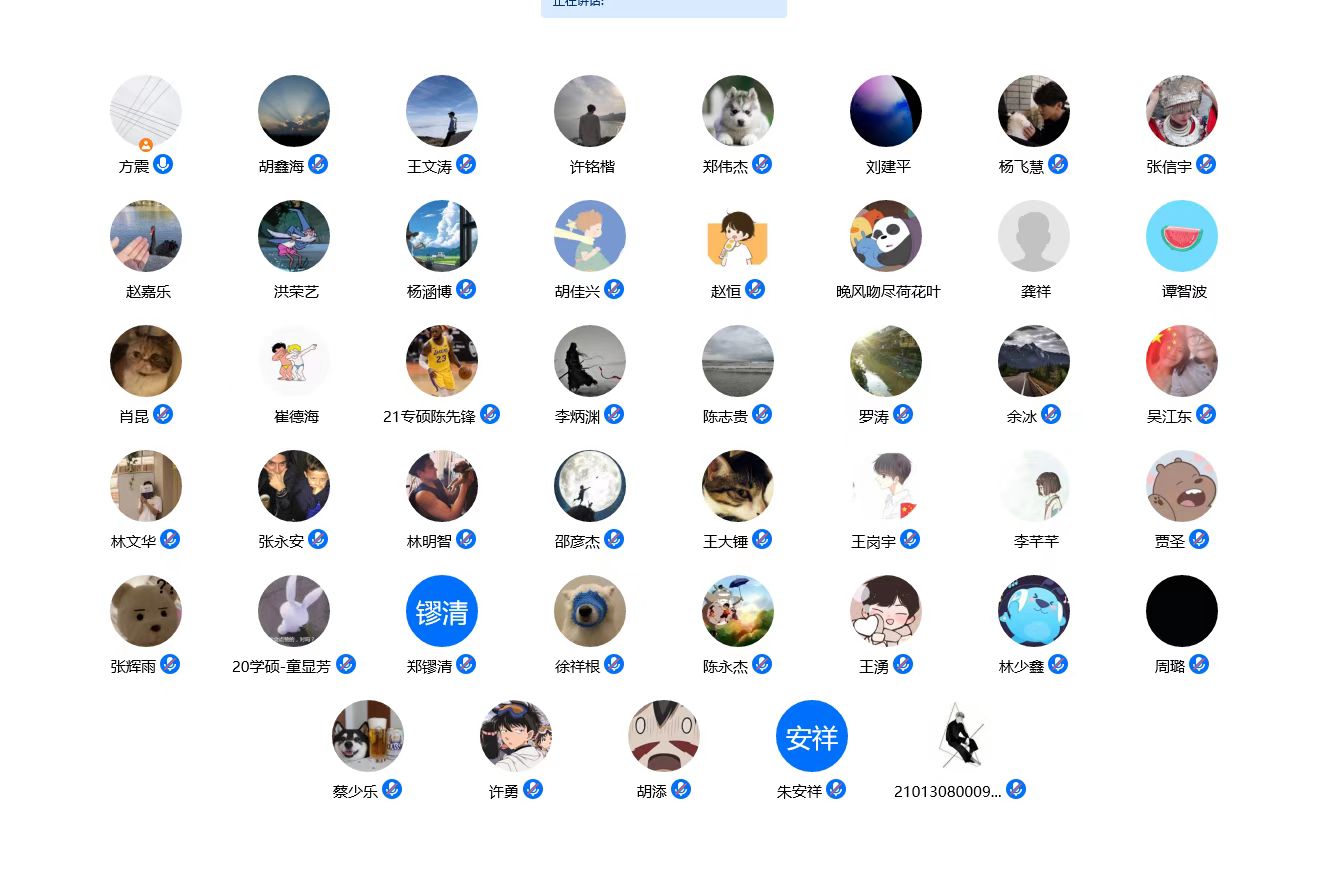Viewport: 1333px width, 878px height.
Task: Tap 朱安祥's blue name avatar
Action: [812, 736]
